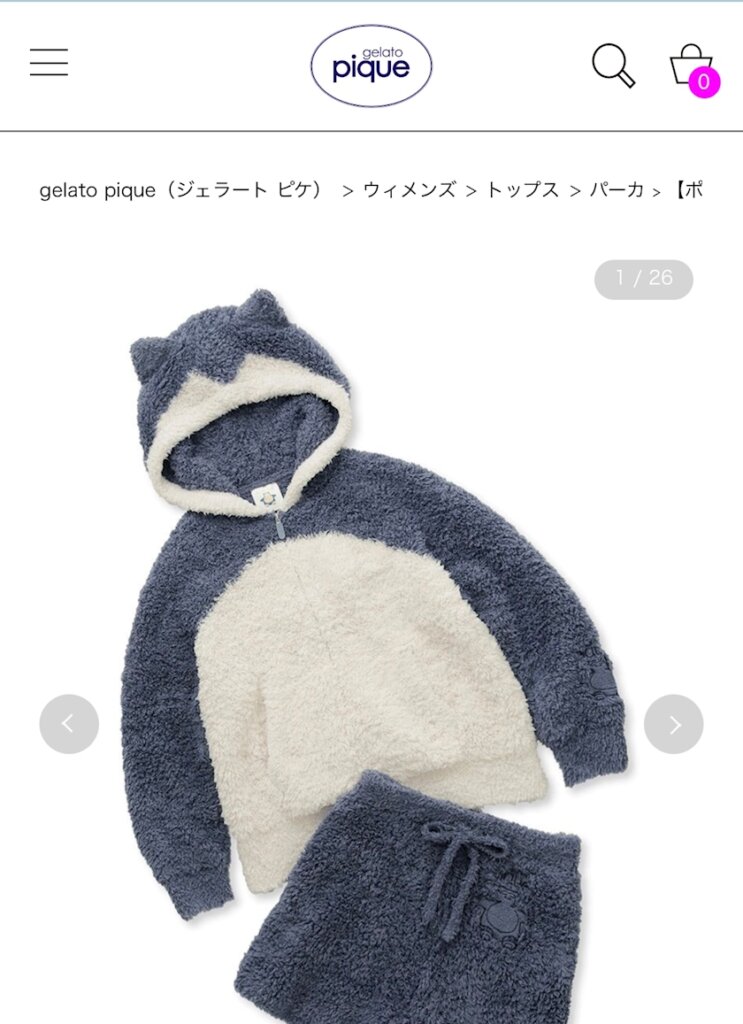This screenshot has width=743, height=1024.
Task: Enlarge the hoodie product photo
Action: click(370, 600)
